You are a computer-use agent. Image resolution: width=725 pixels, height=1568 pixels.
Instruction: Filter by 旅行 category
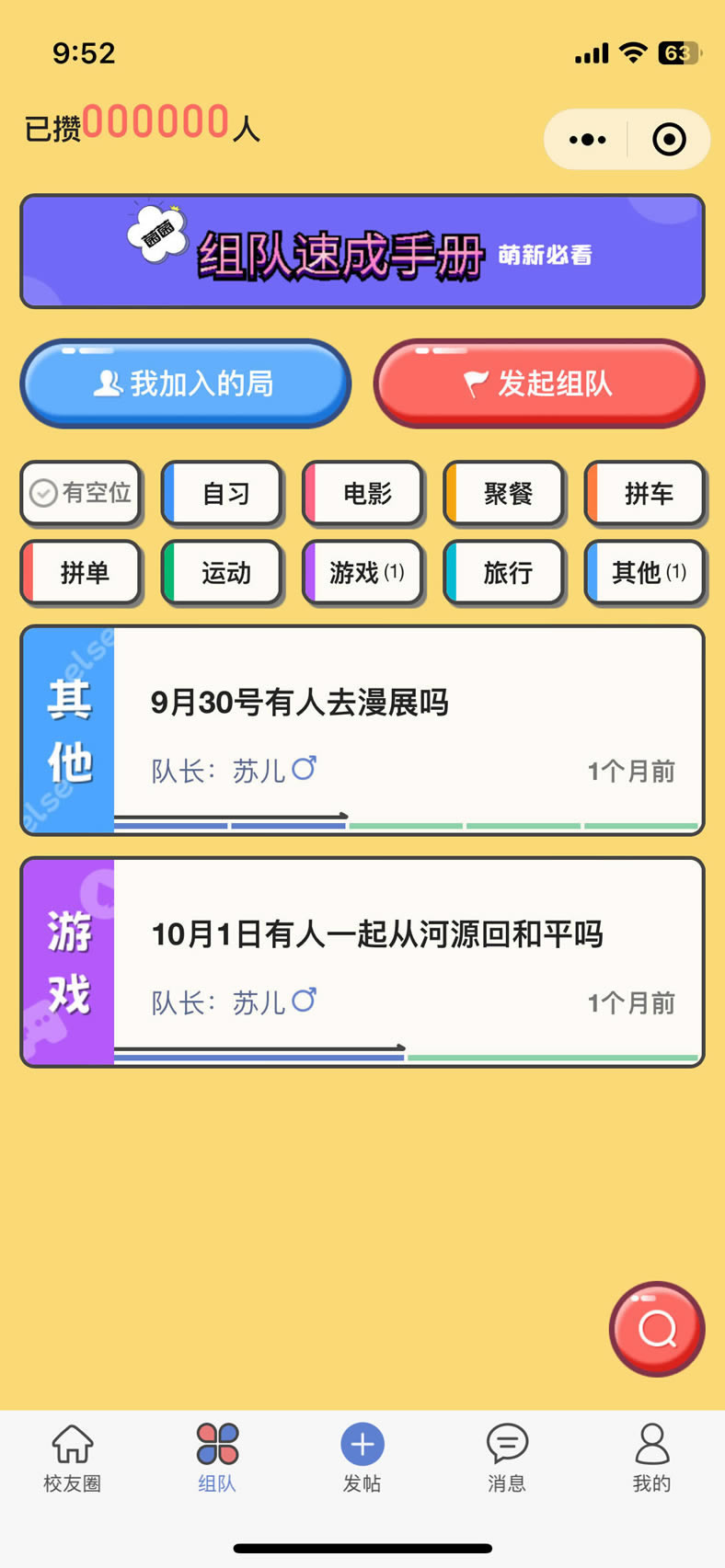pyautogui.click(x=505, y=573)
